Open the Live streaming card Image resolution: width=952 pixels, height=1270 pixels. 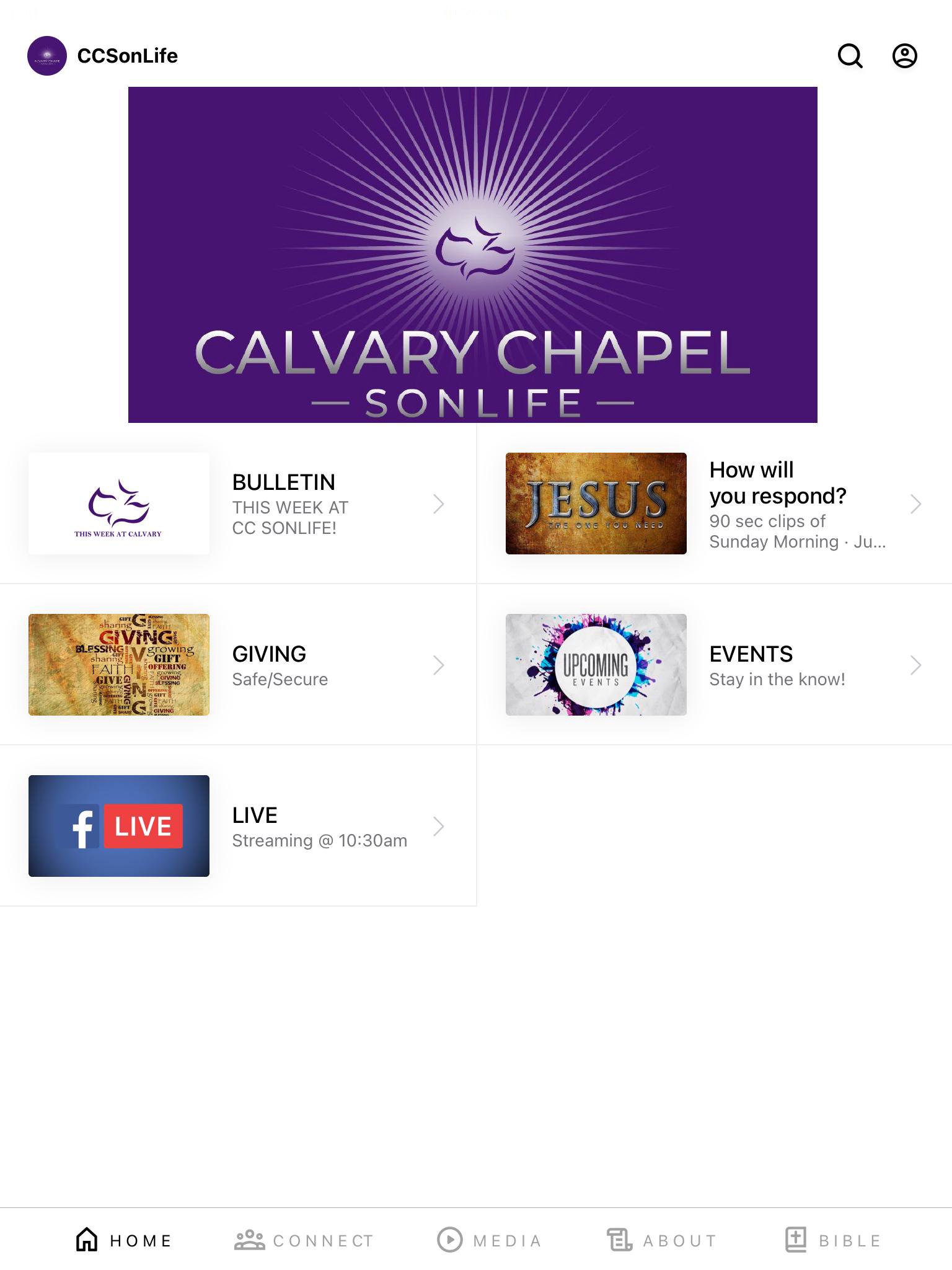[x=238, y=826]
